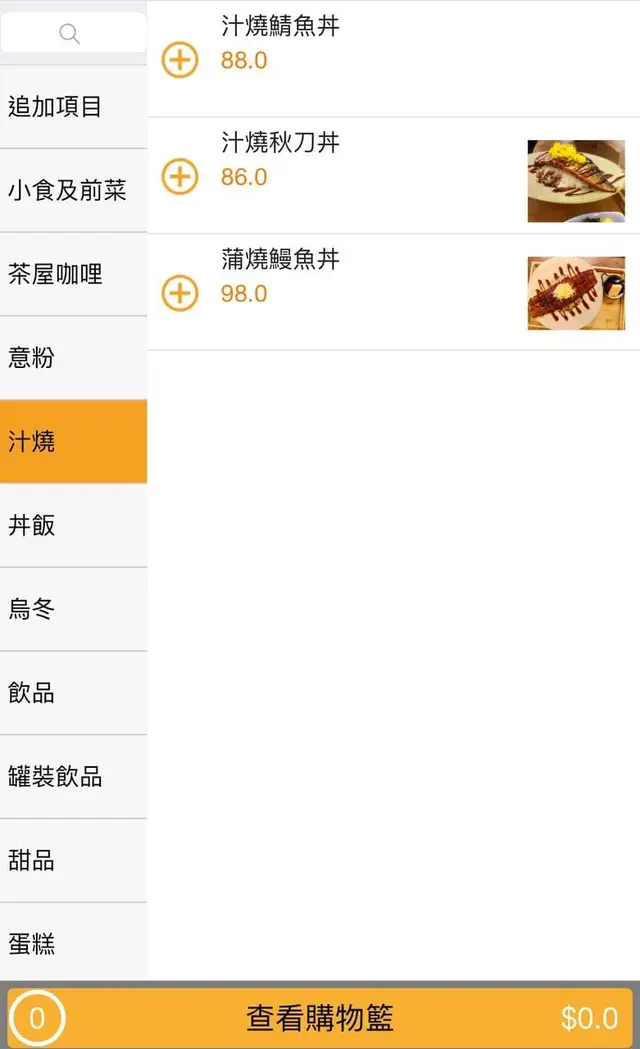Select the 汁燒 category
Viewport: 640px width, 1049px height.
pyautogui.click(x=73, y=441)
